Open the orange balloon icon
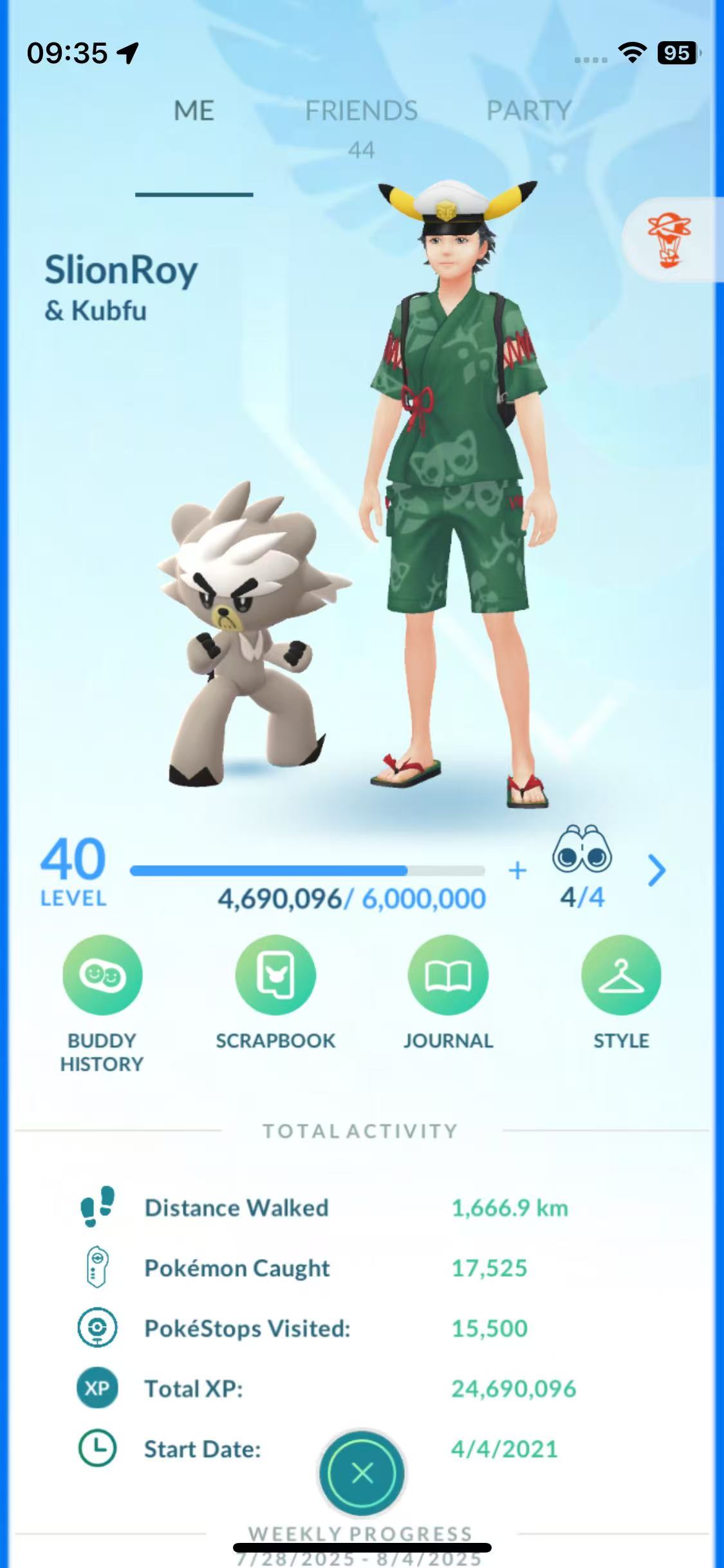This screenshot has height=1568, width=724. (x=669, y=240)
